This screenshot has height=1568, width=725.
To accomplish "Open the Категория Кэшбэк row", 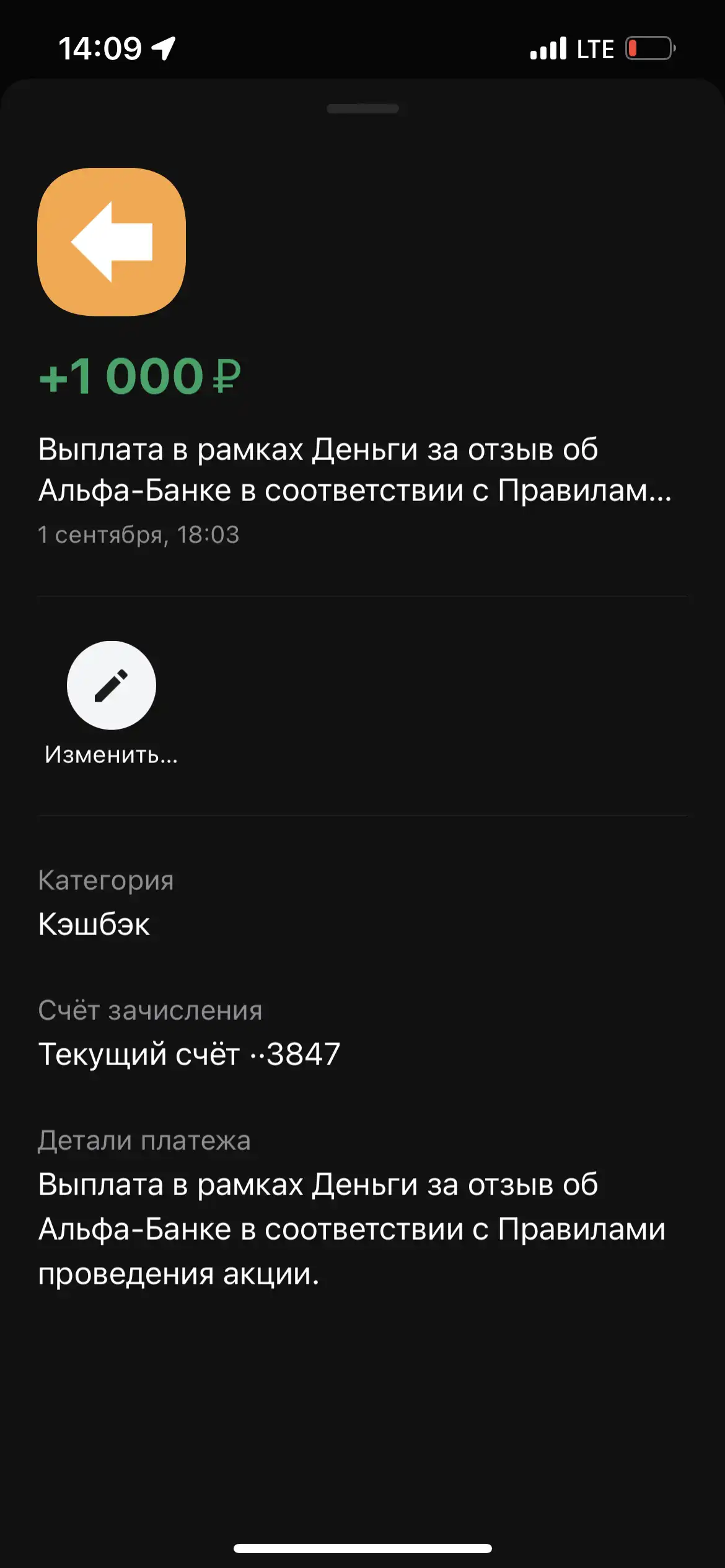I will 362,903.
